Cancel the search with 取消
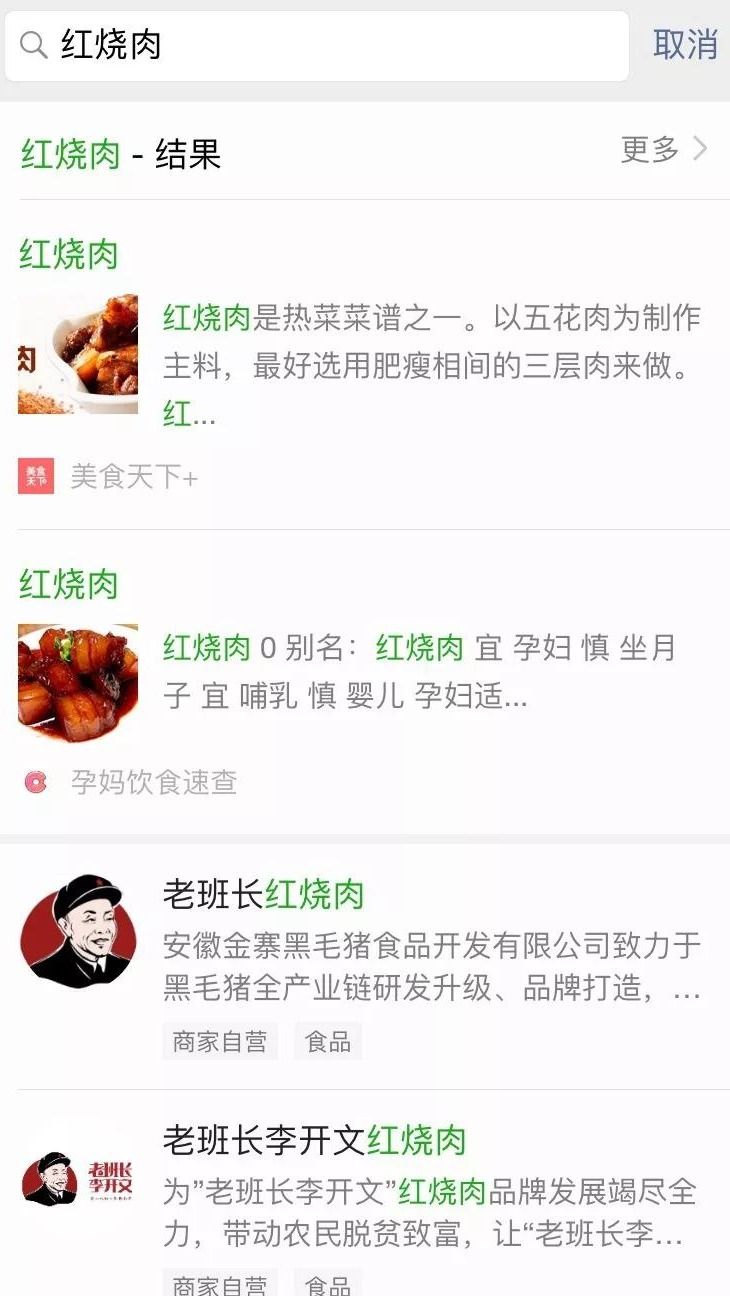730x1296 pixels. pos(685,45)
